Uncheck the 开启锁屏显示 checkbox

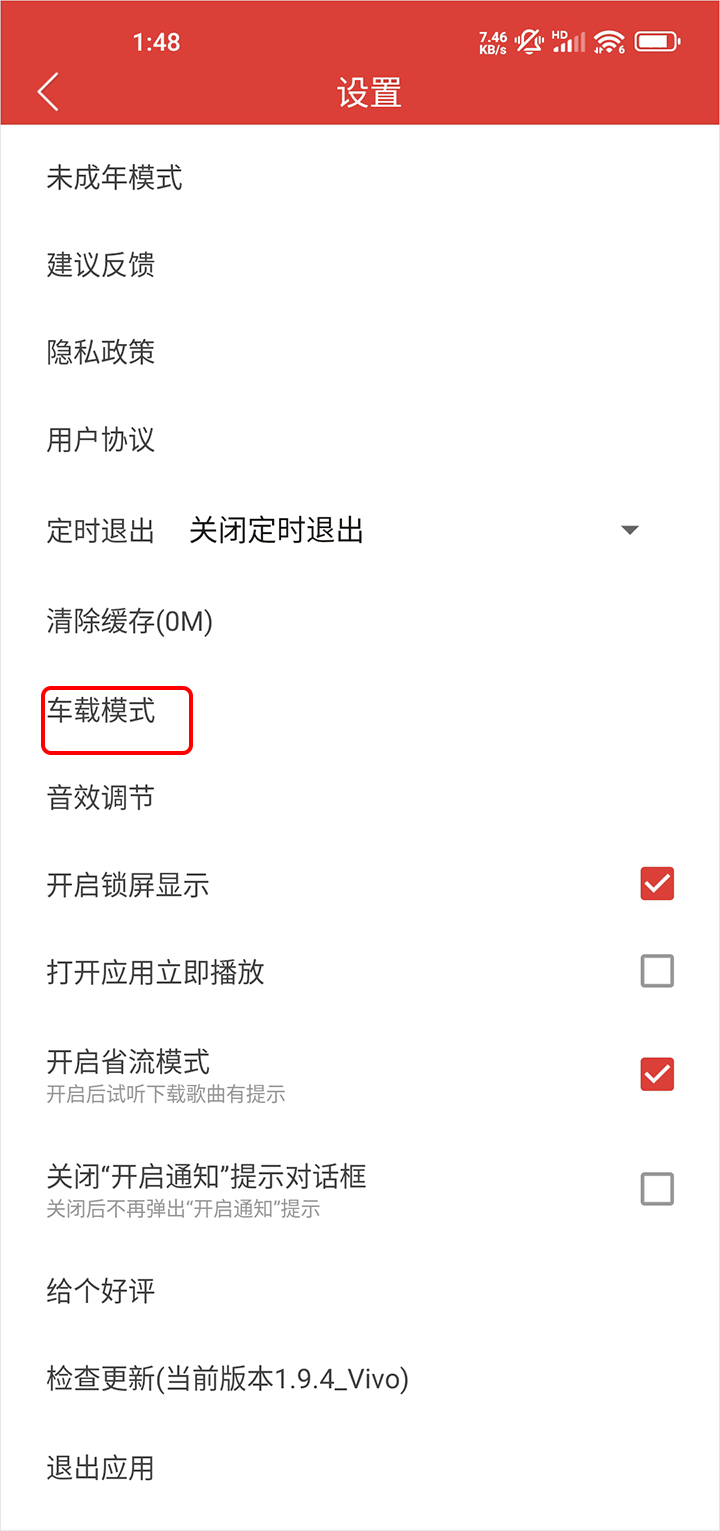(x=657, y=884)
